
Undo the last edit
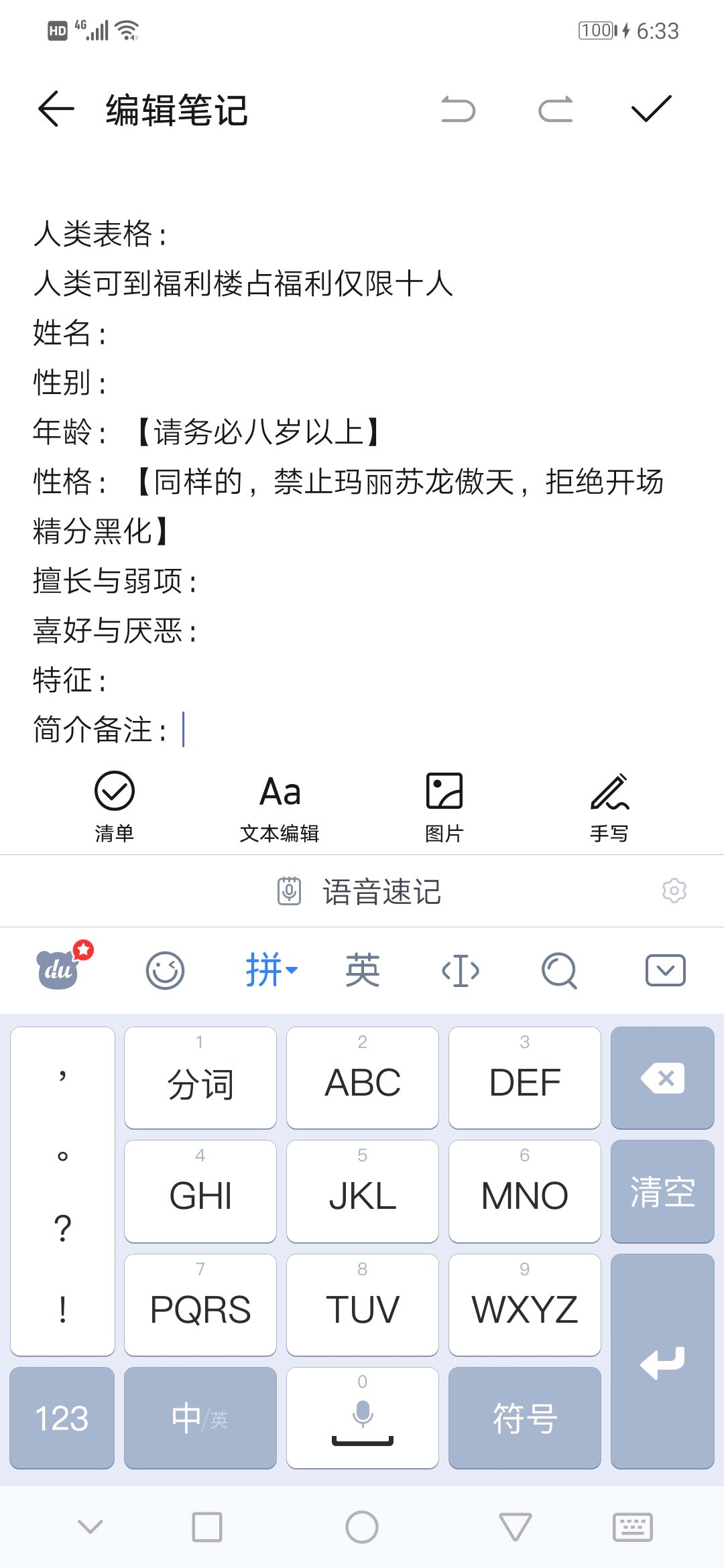(x=459, y=109)
